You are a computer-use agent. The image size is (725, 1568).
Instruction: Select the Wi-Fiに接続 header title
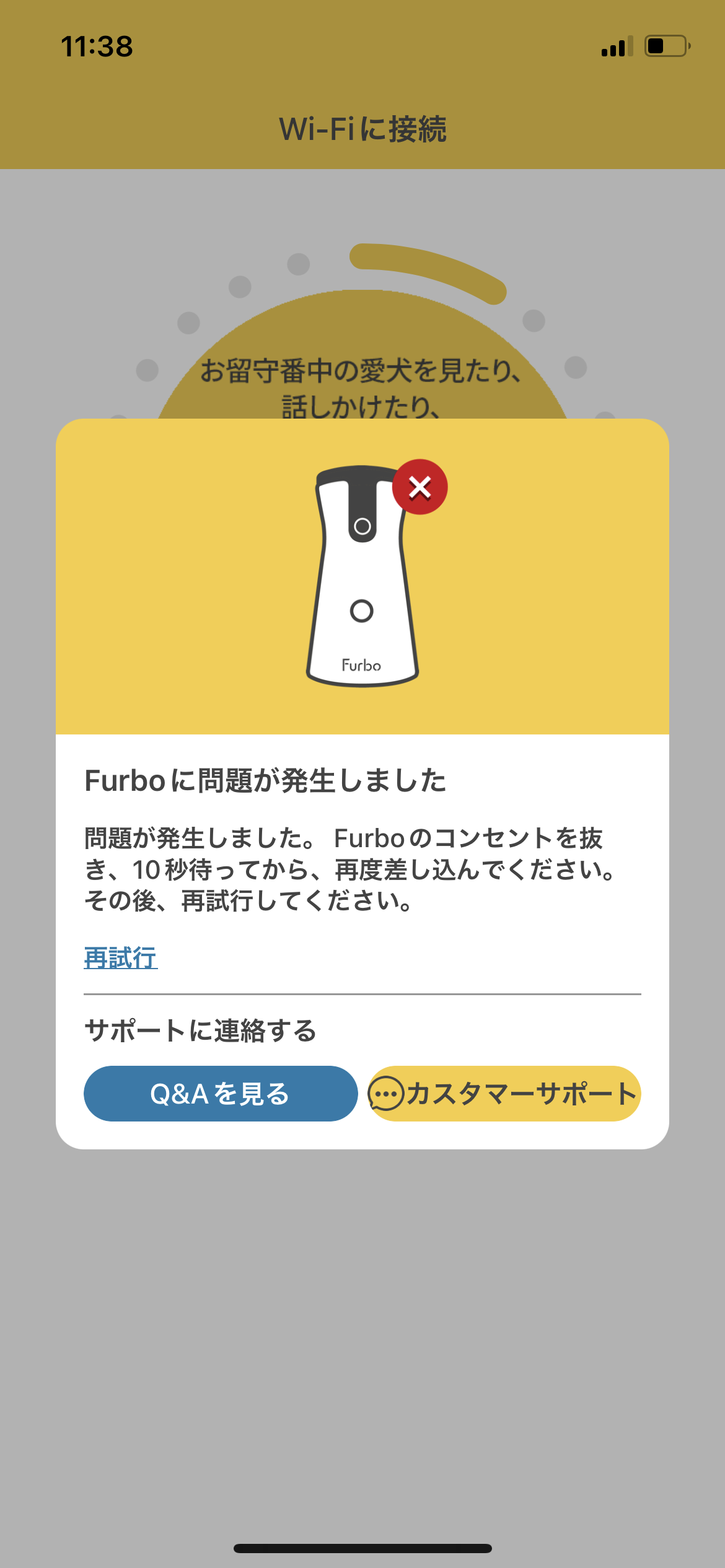(362, 126)
